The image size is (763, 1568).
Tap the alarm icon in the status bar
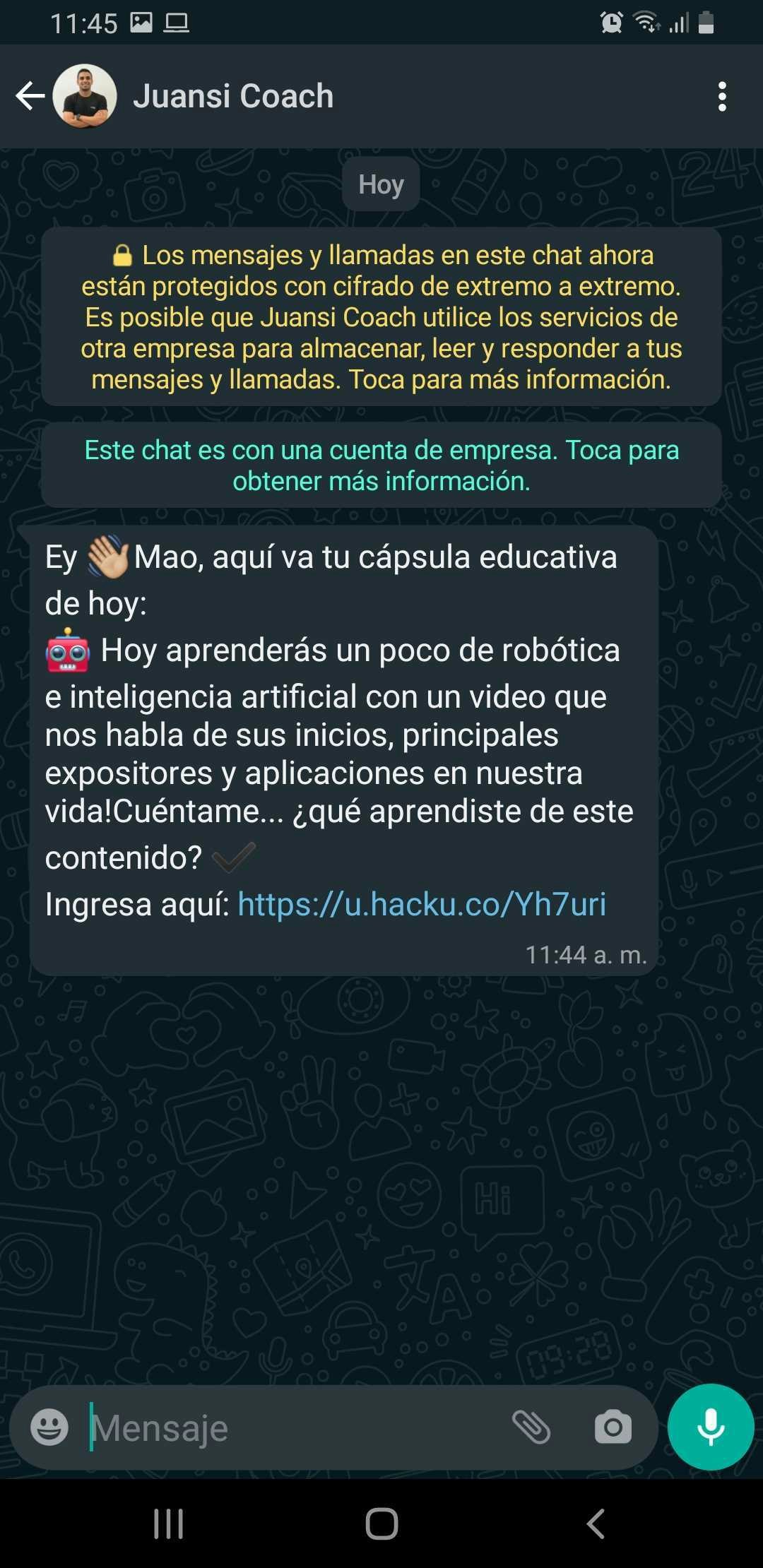pyautogui.click(x=609, y=23)
